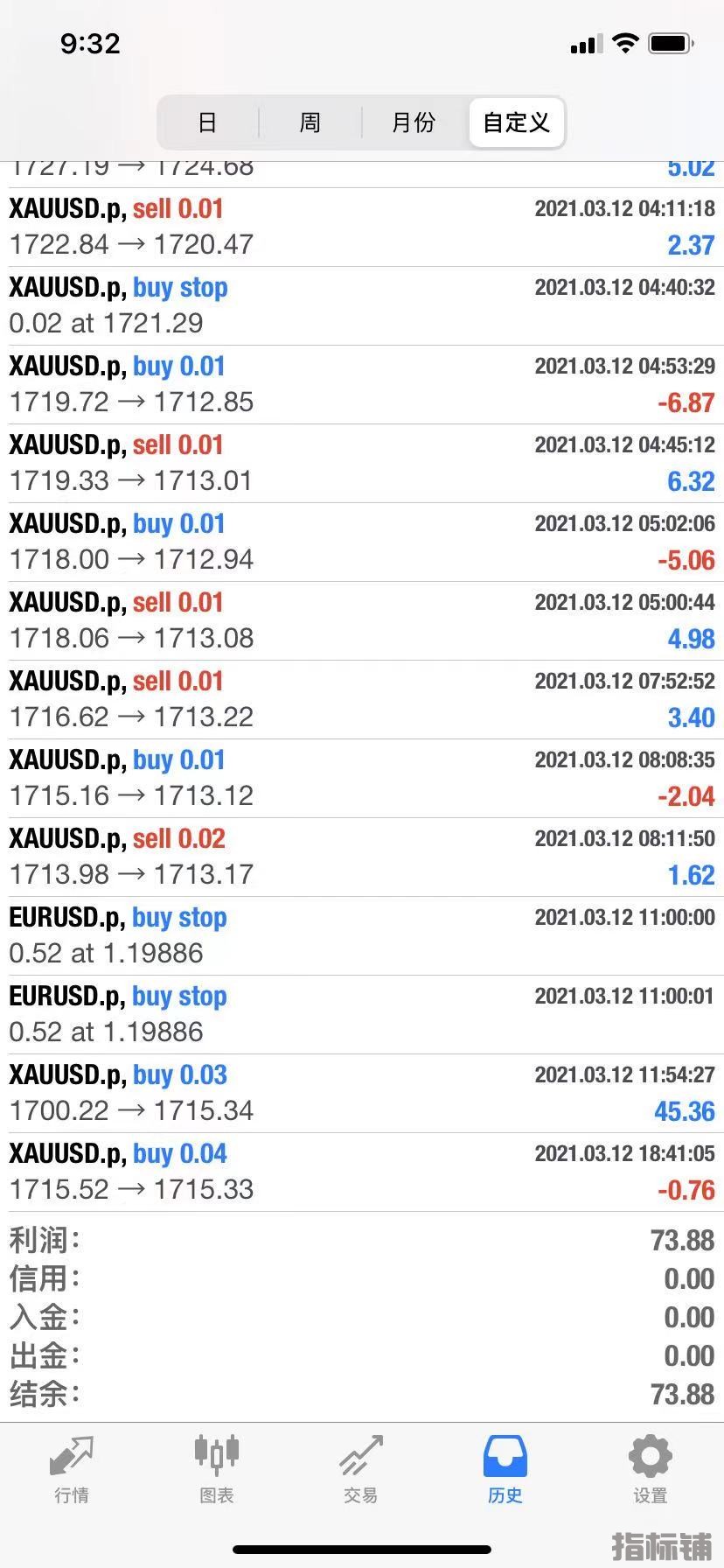Open the 行情 tab
Image resolution: width=724 pixels, height=1568 pixels.
[72, 1469]
